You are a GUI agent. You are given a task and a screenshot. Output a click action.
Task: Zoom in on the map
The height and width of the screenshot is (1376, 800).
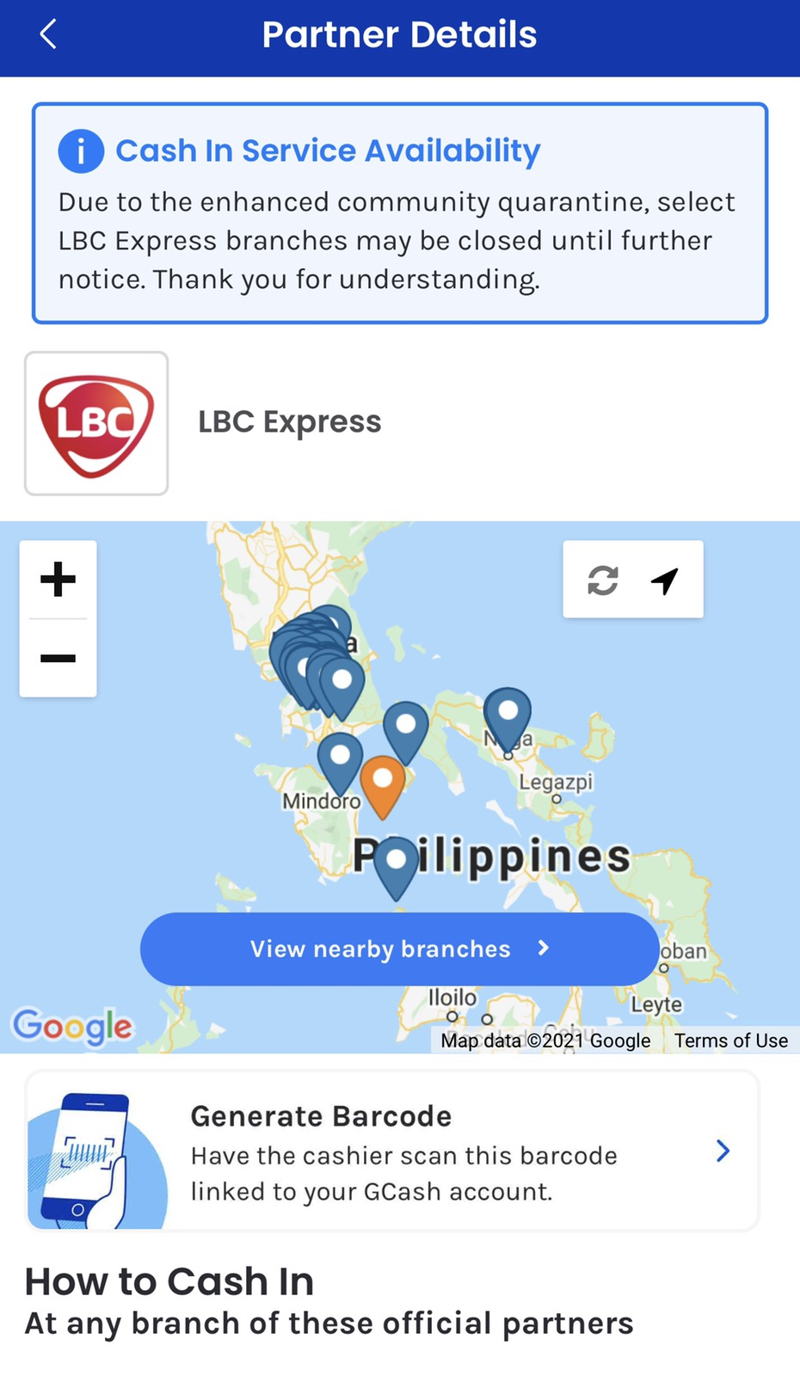pyautogui.click(x=58, y=579)
